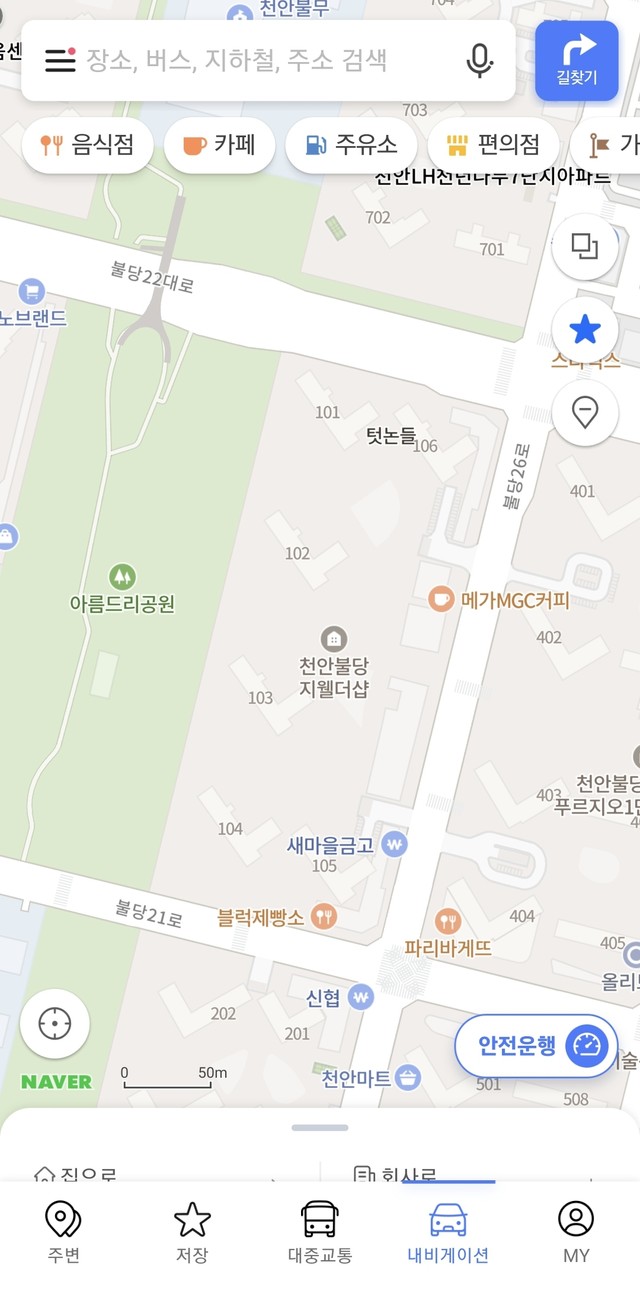Open the hamburger menu in search bar
Screen dimensions: 640x1295
60,60
